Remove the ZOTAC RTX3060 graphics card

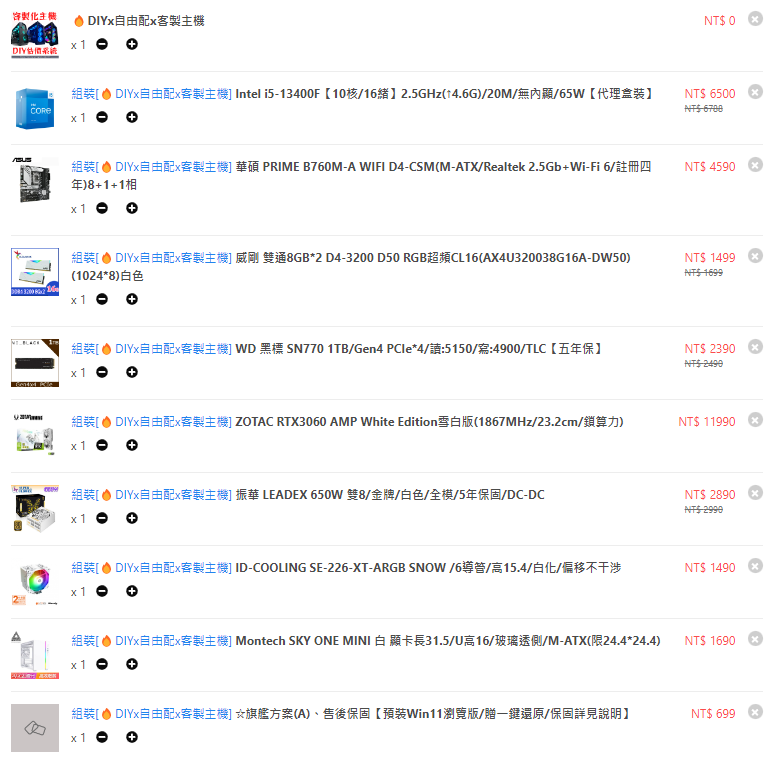(x=755, y=420)
